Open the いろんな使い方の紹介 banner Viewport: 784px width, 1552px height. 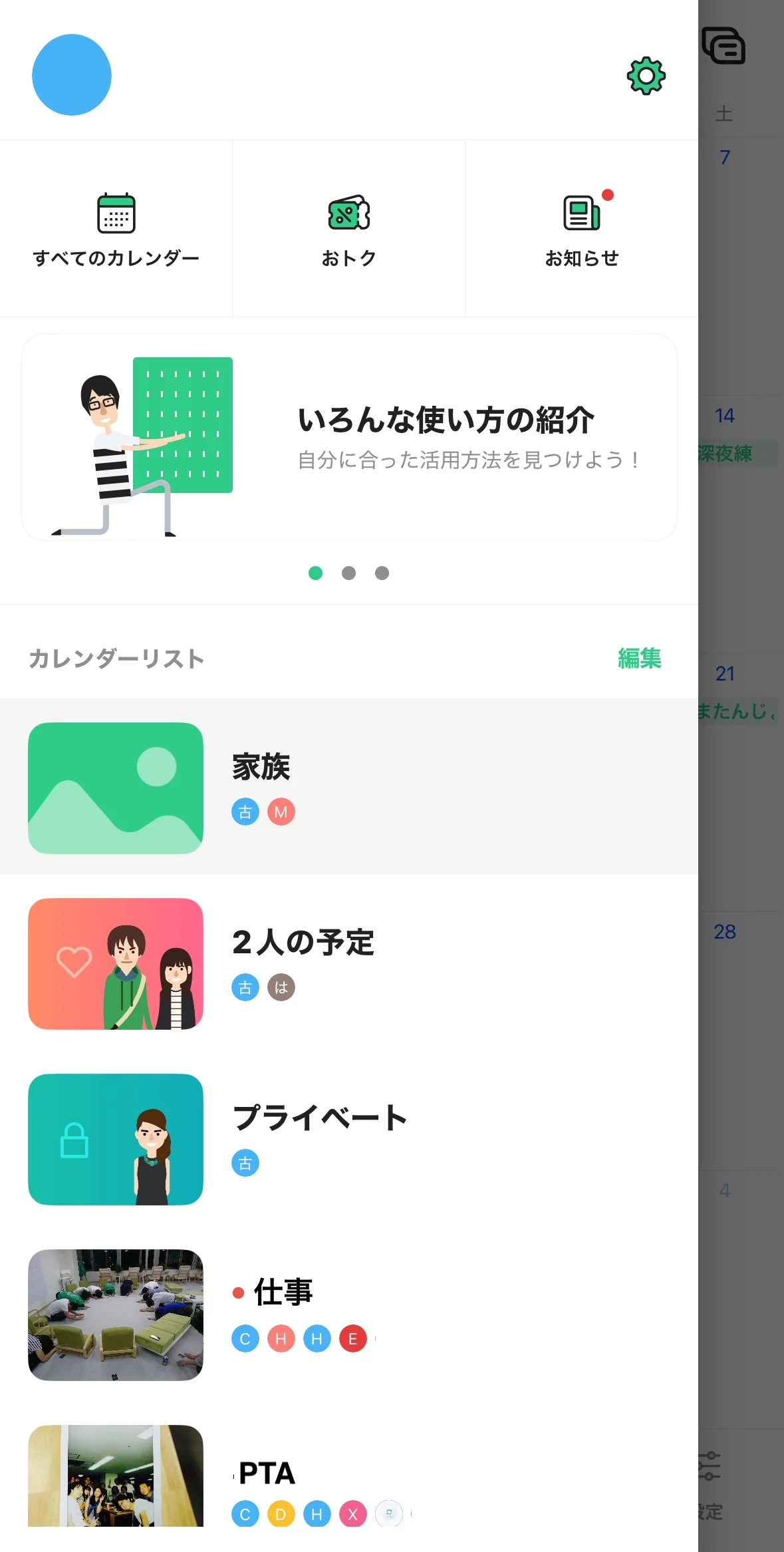[x=349, y=437]
